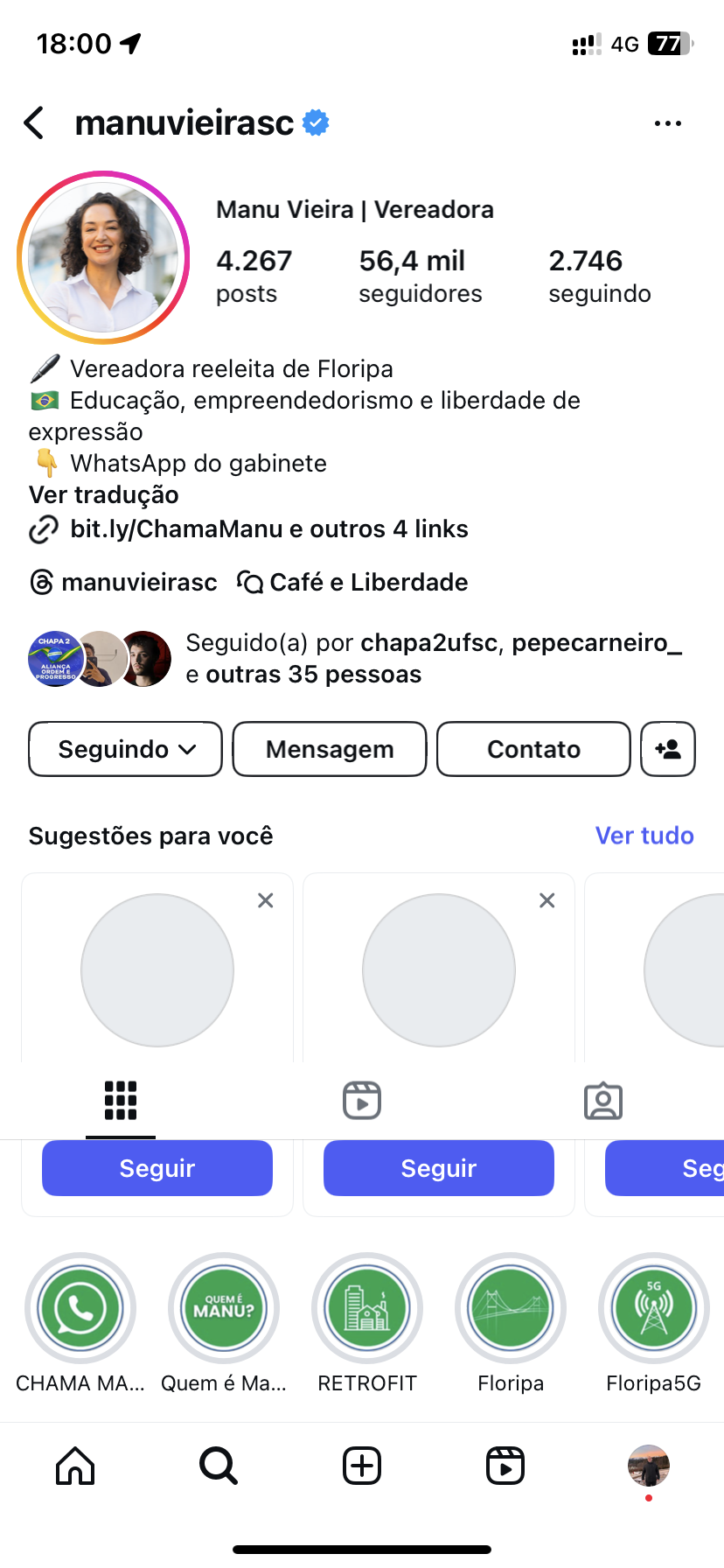Image resolution: width=724 pixels, height=1568 pixels.
Task: Toggle suggested accounts with add-person icon
Action: coord(668,750)
